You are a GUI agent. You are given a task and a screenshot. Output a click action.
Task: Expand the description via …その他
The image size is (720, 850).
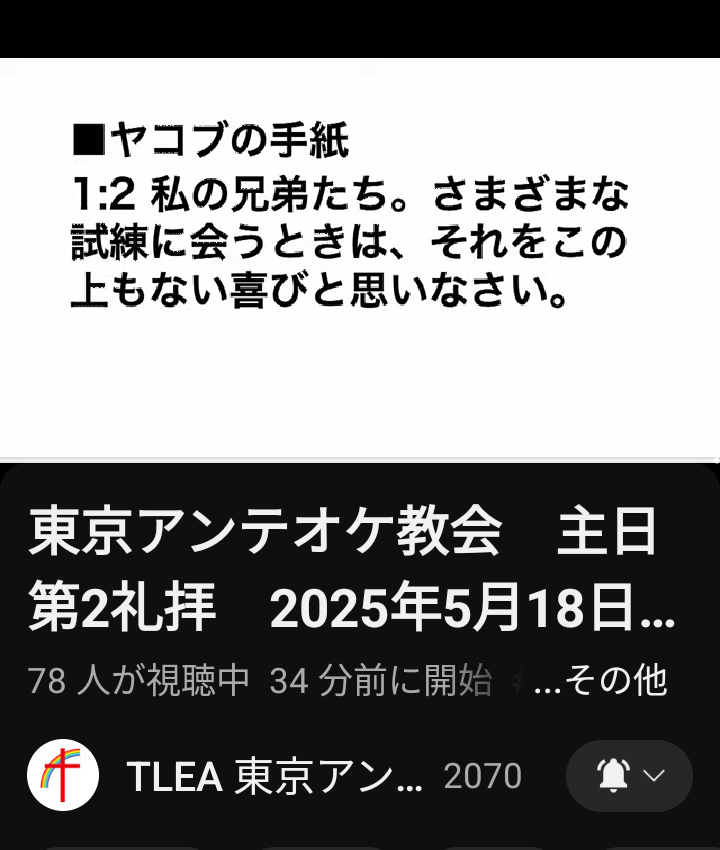601,681
